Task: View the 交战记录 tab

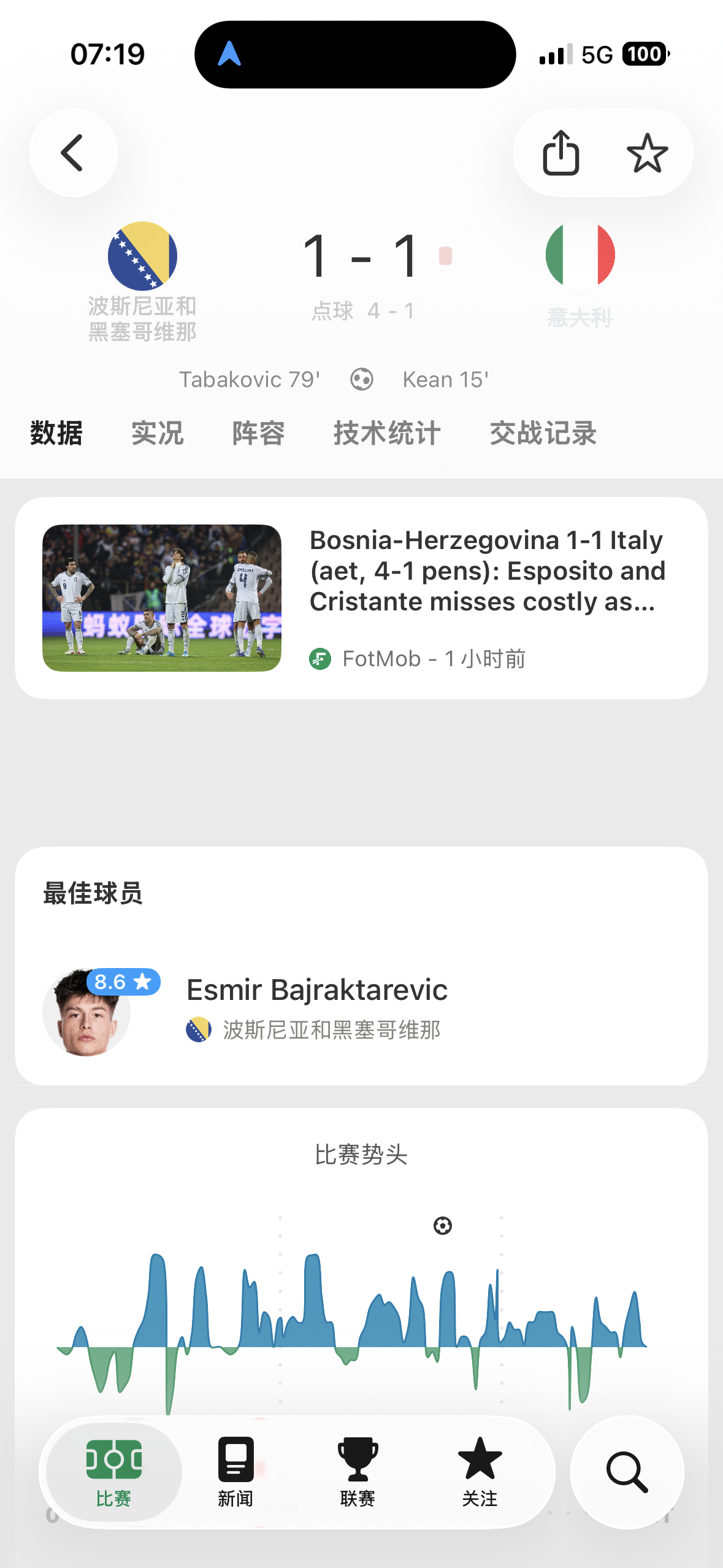Action: tap(543, 433)
